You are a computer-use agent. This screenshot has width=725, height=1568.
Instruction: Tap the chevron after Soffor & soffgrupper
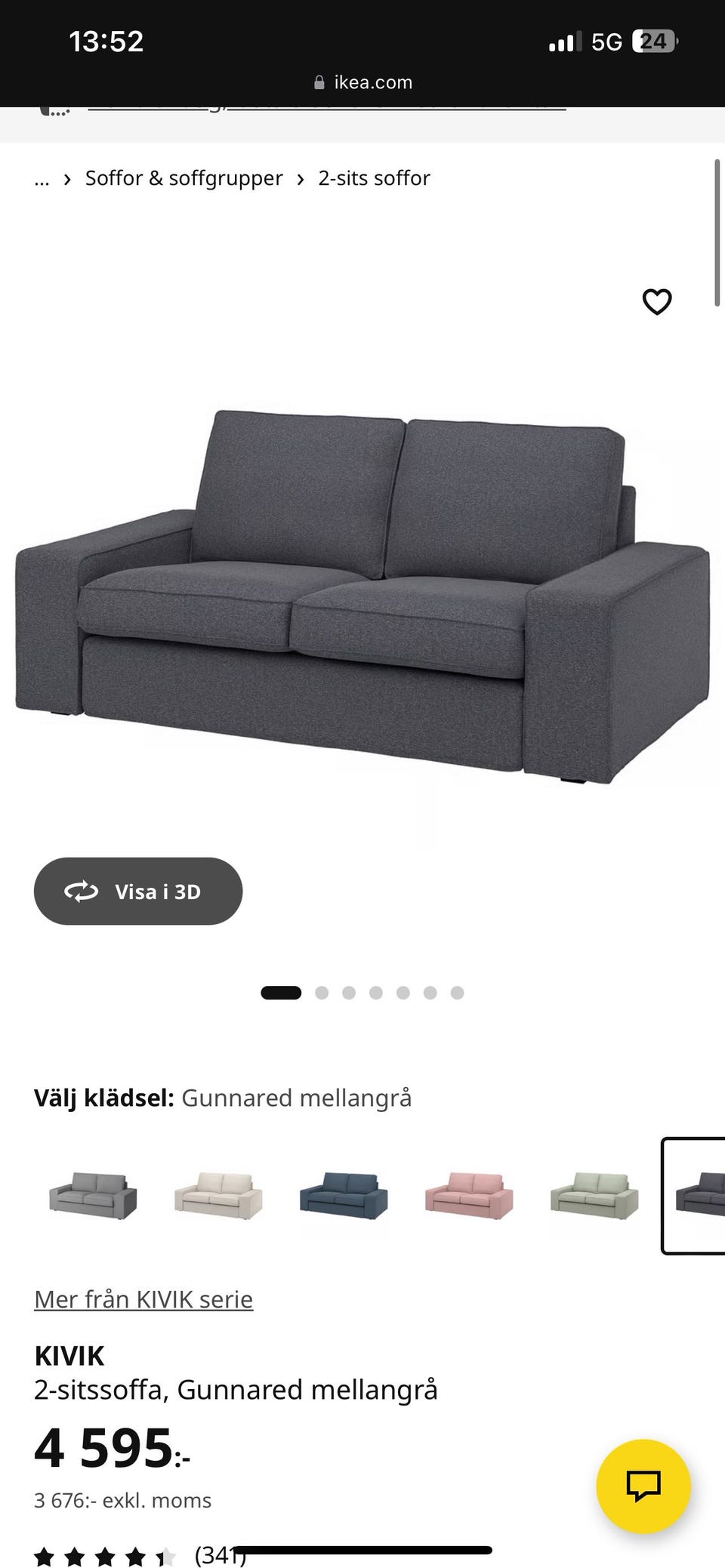tap(301, 178)
